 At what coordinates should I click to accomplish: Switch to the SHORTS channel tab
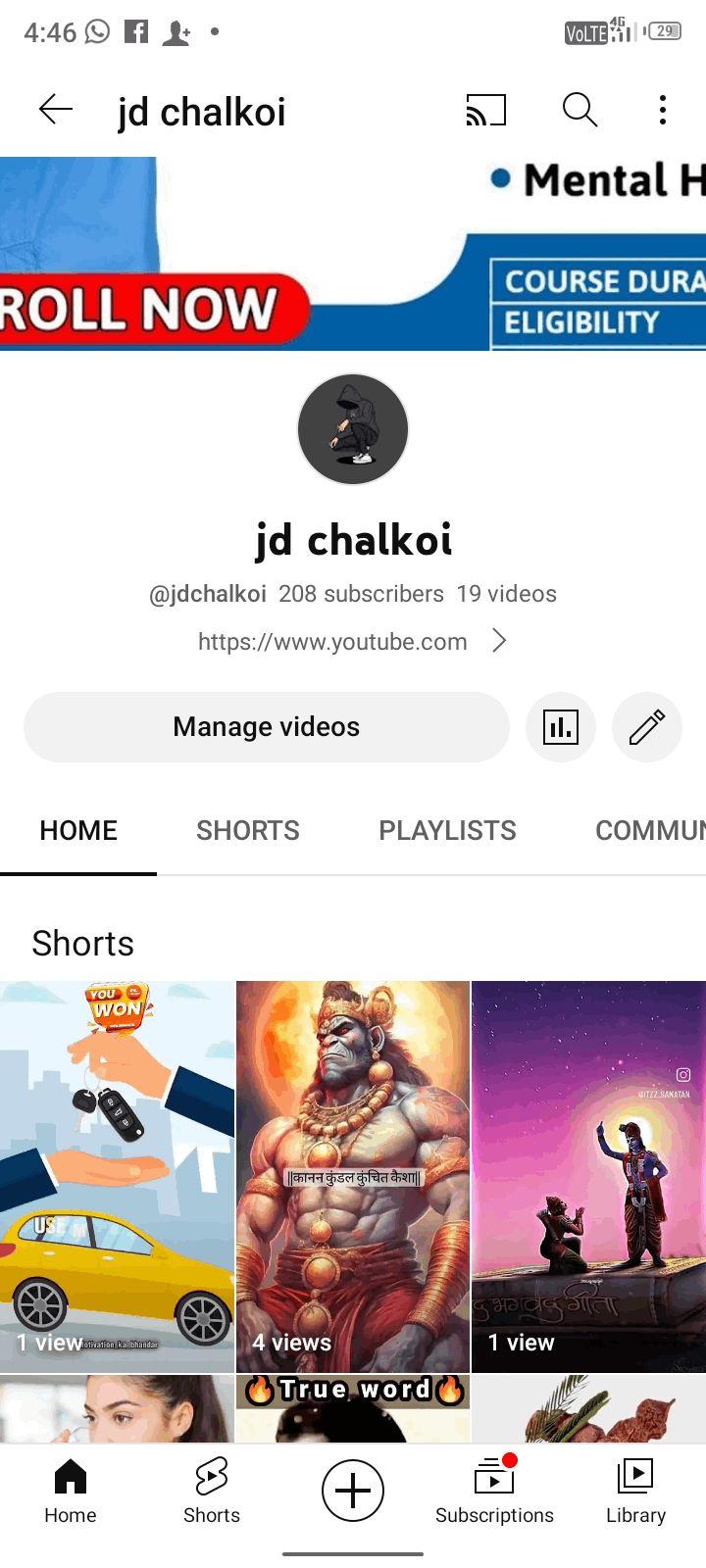click(x=247, y=831)
